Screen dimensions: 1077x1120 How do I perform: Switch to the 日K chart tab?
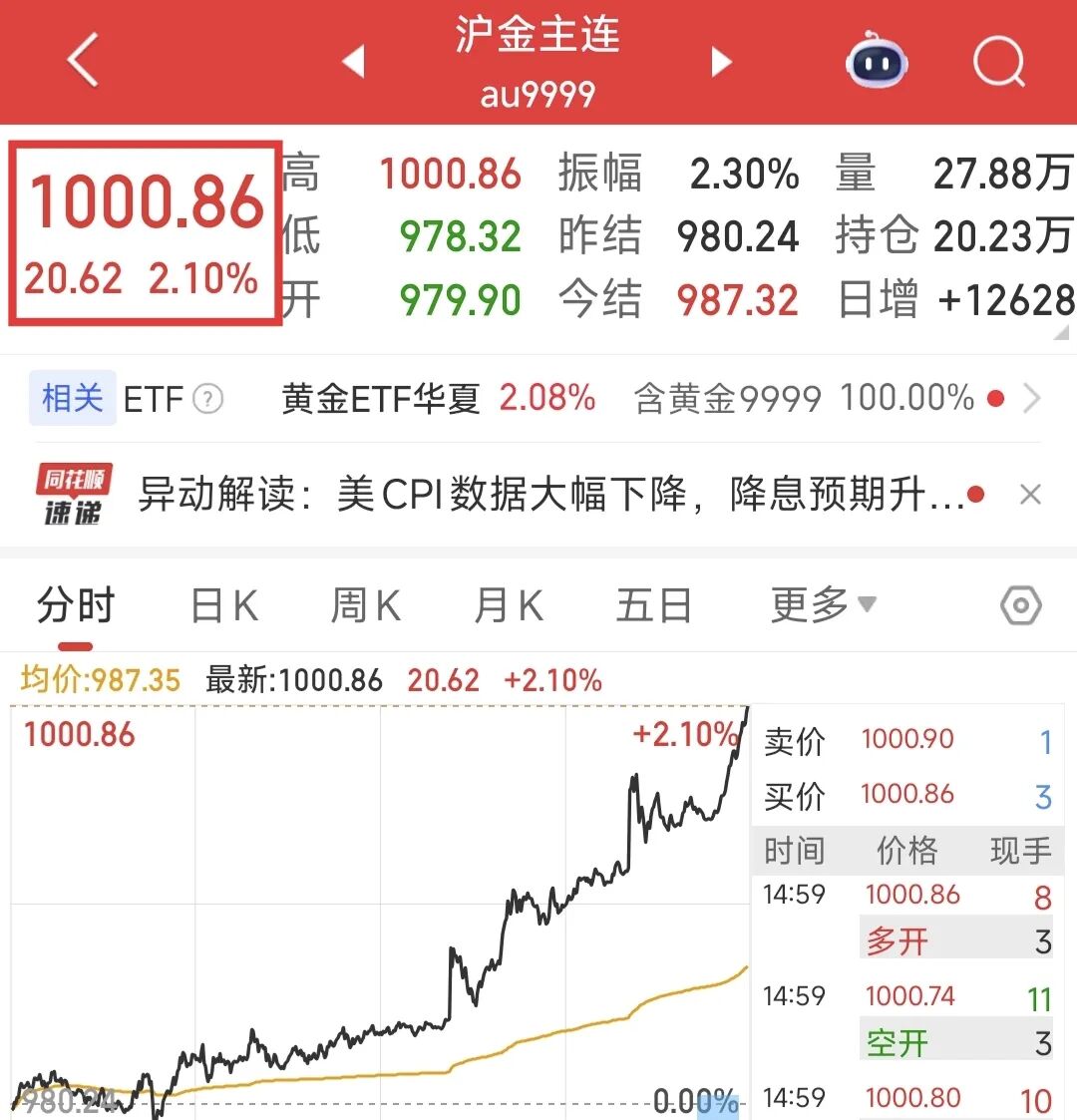pyautogui.click(x=223, y=604)
